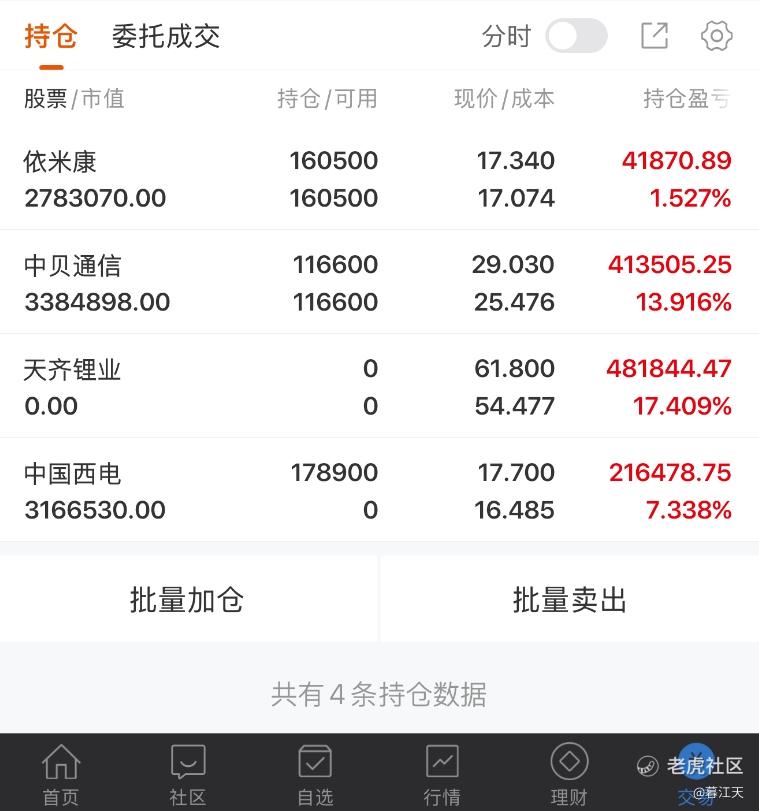
Task: Open the 中国西电 holding row
Action: (x=379, y=491)
